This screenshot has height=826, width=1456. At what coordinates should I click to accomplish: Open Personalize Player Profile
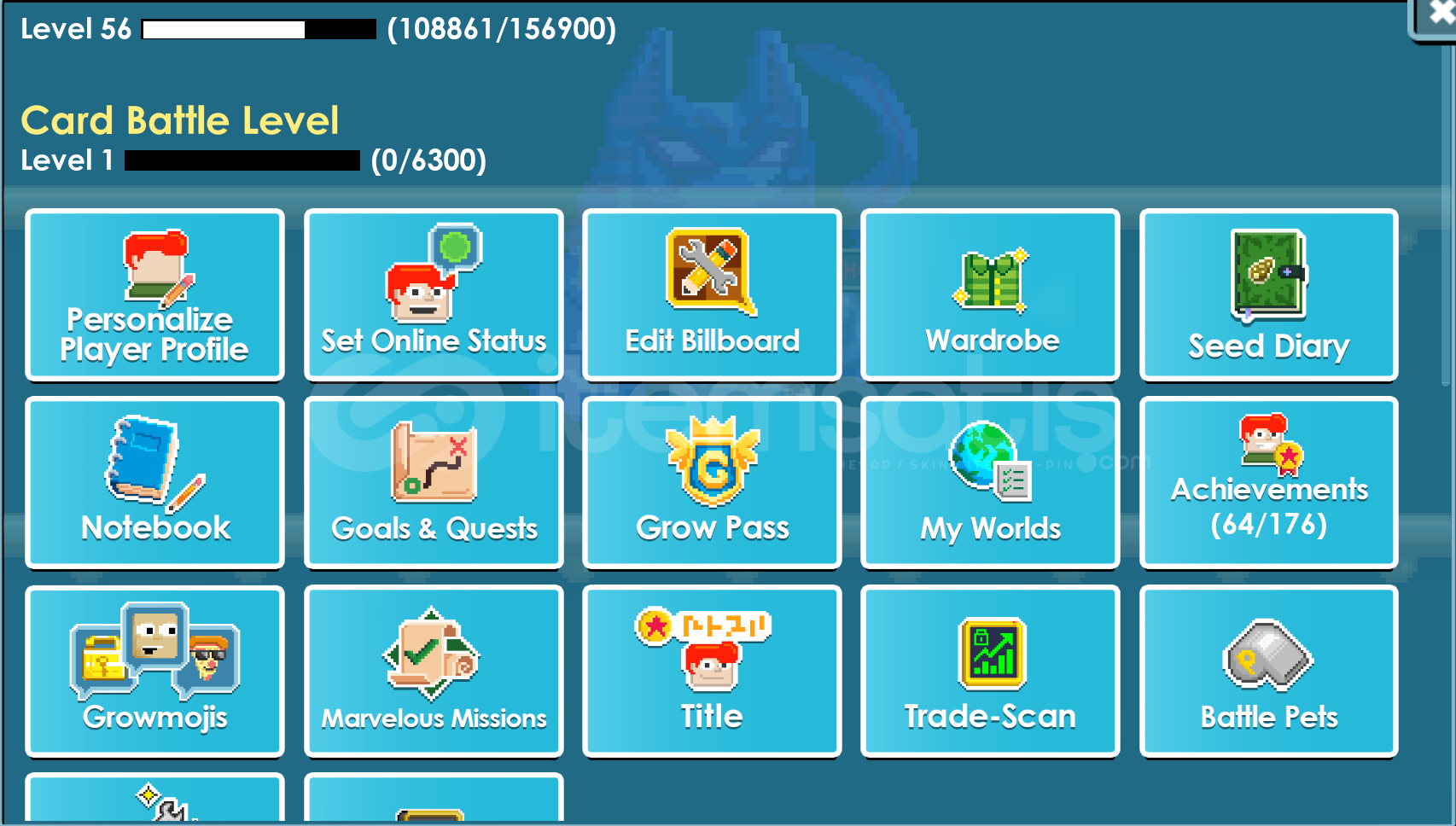pyautogui.click(x=154, y=295)
